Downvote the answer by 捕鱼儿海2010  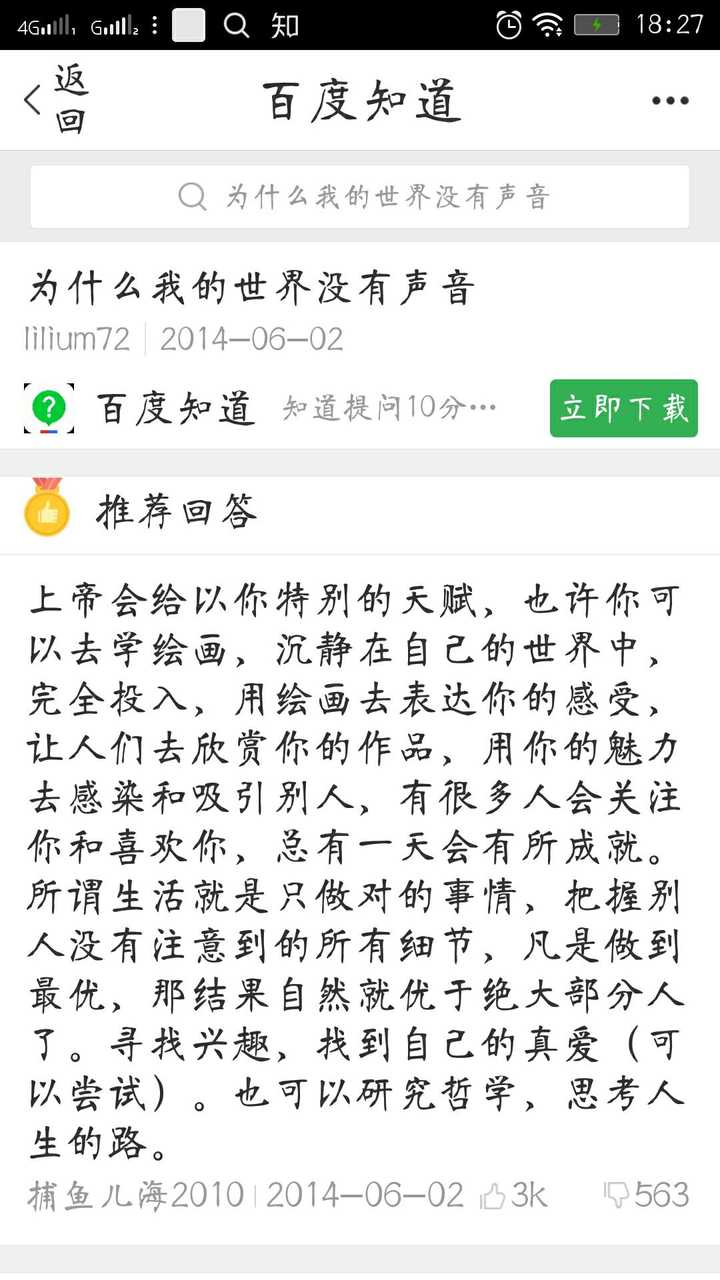pyautogui.click(x=646, y=1195)
